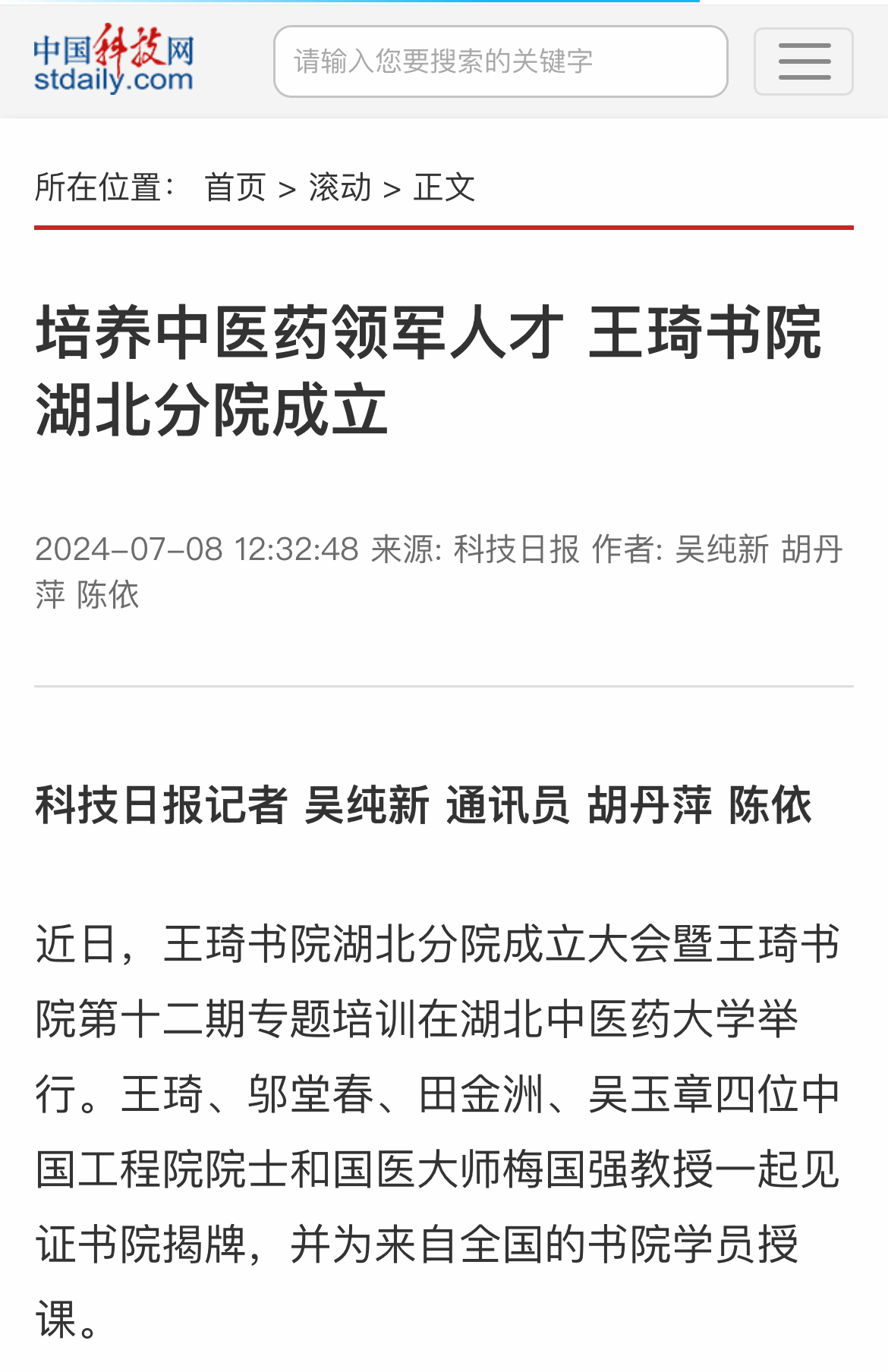Tap the 中国科技网 stdaily.com logo

point(114,59)
